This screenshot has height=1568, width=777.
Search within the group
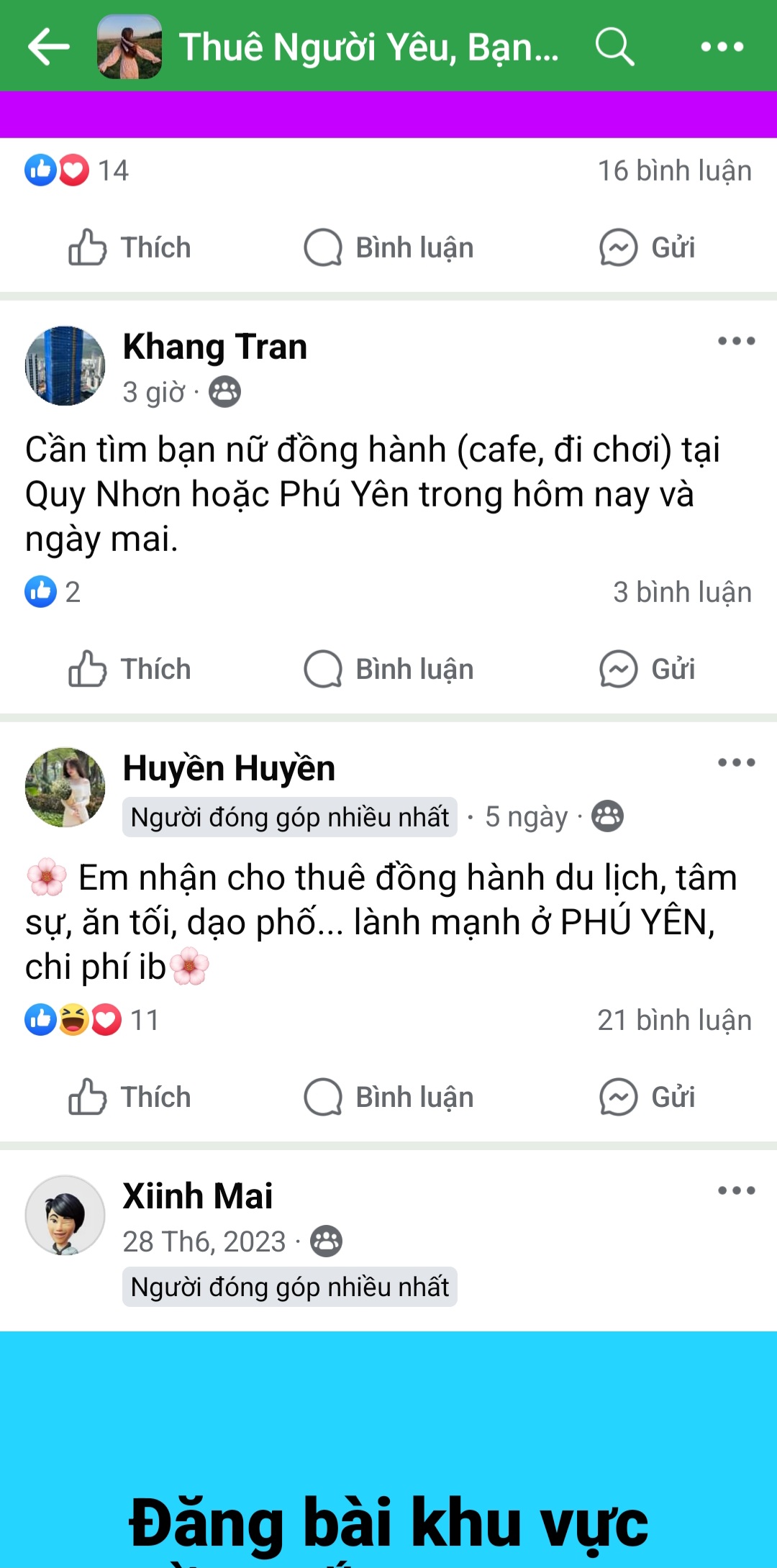614,47
